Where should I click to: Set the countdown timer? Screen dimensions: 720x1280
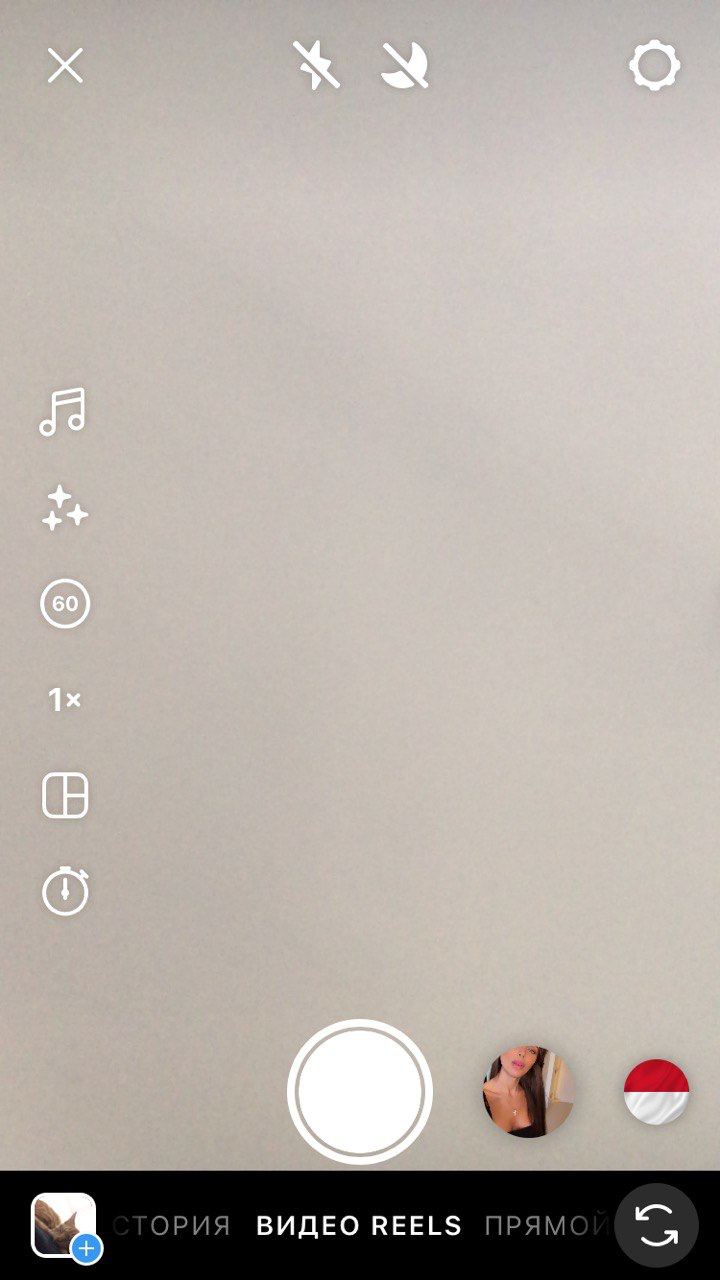[x=65, y=891]
